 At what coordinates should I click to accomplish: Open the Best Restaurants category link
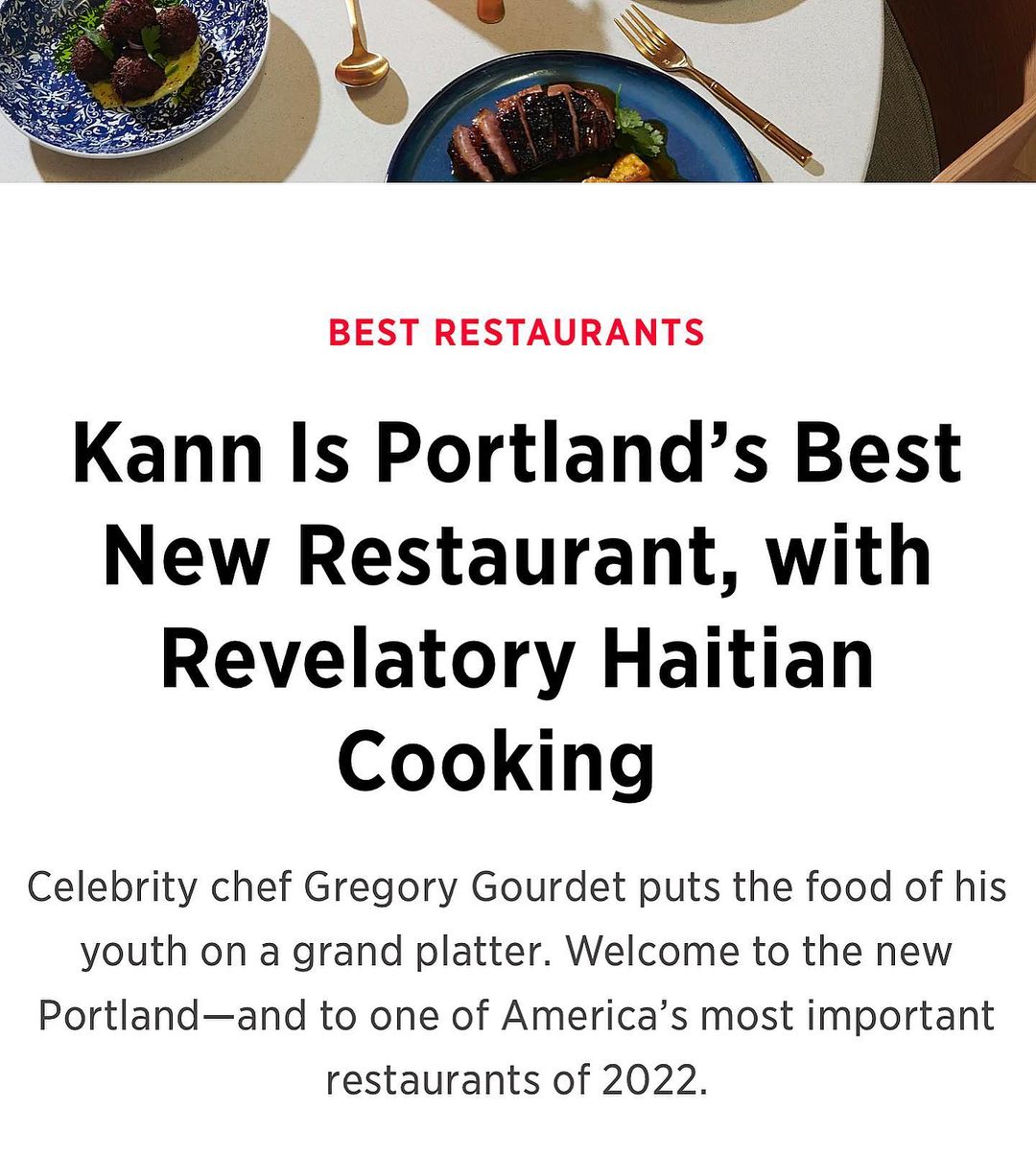coord(517,332)
